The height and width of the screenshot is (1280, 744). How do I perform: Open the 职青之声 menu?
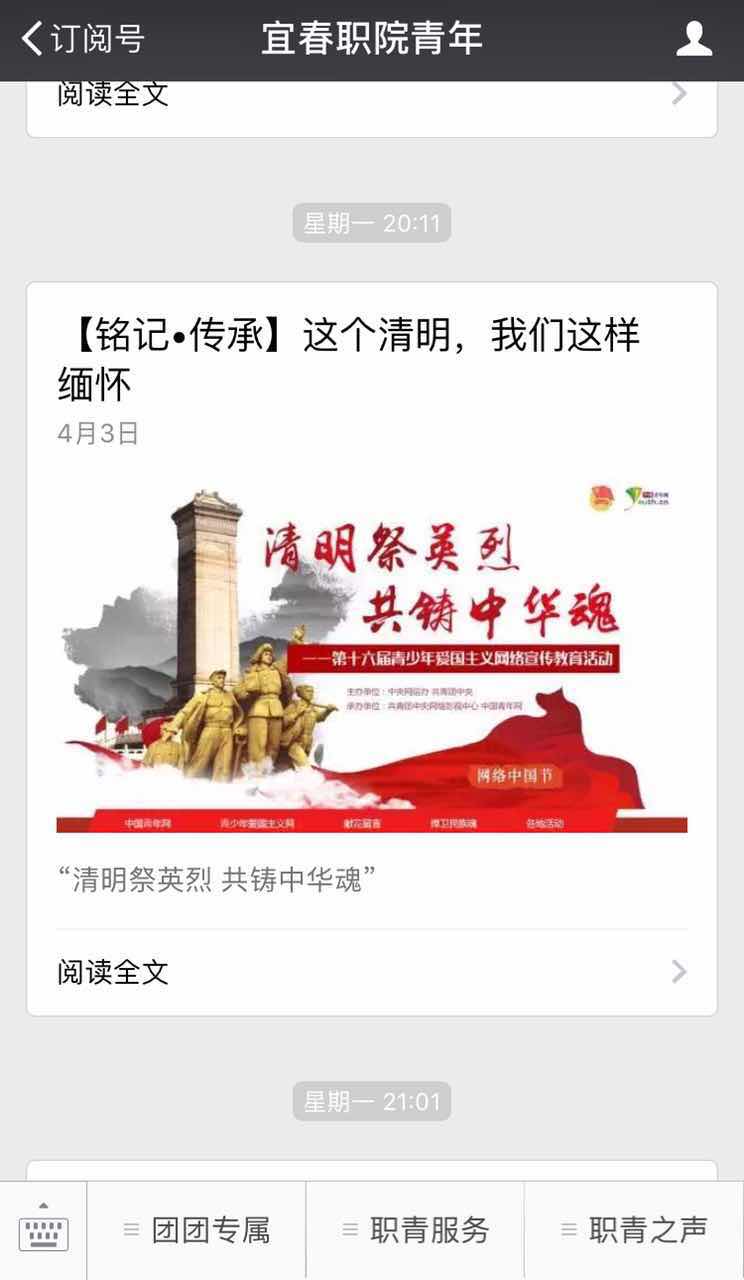pos(634,1230)
